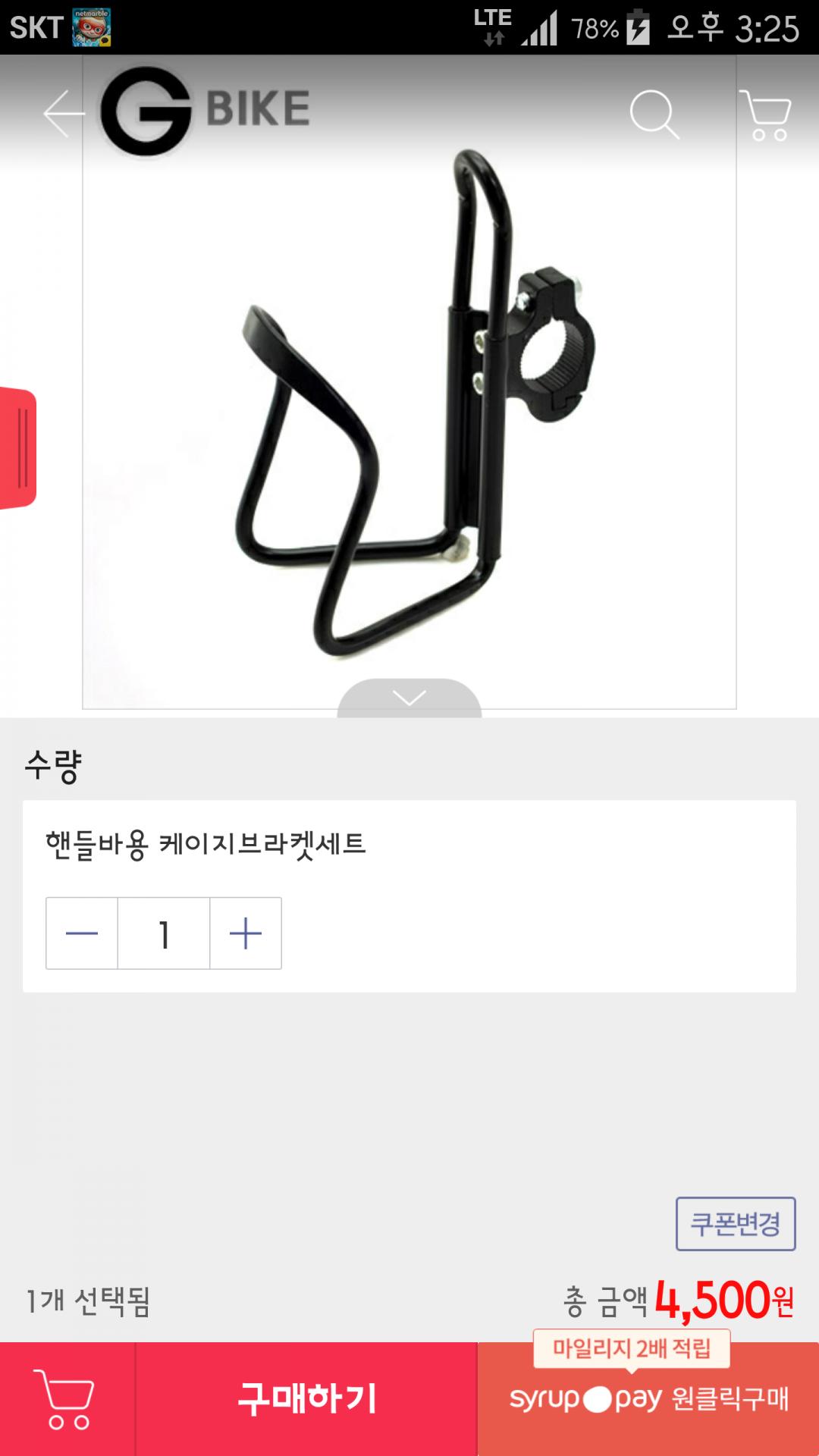Open the red side handle on the left

click(x=18, y=447)
